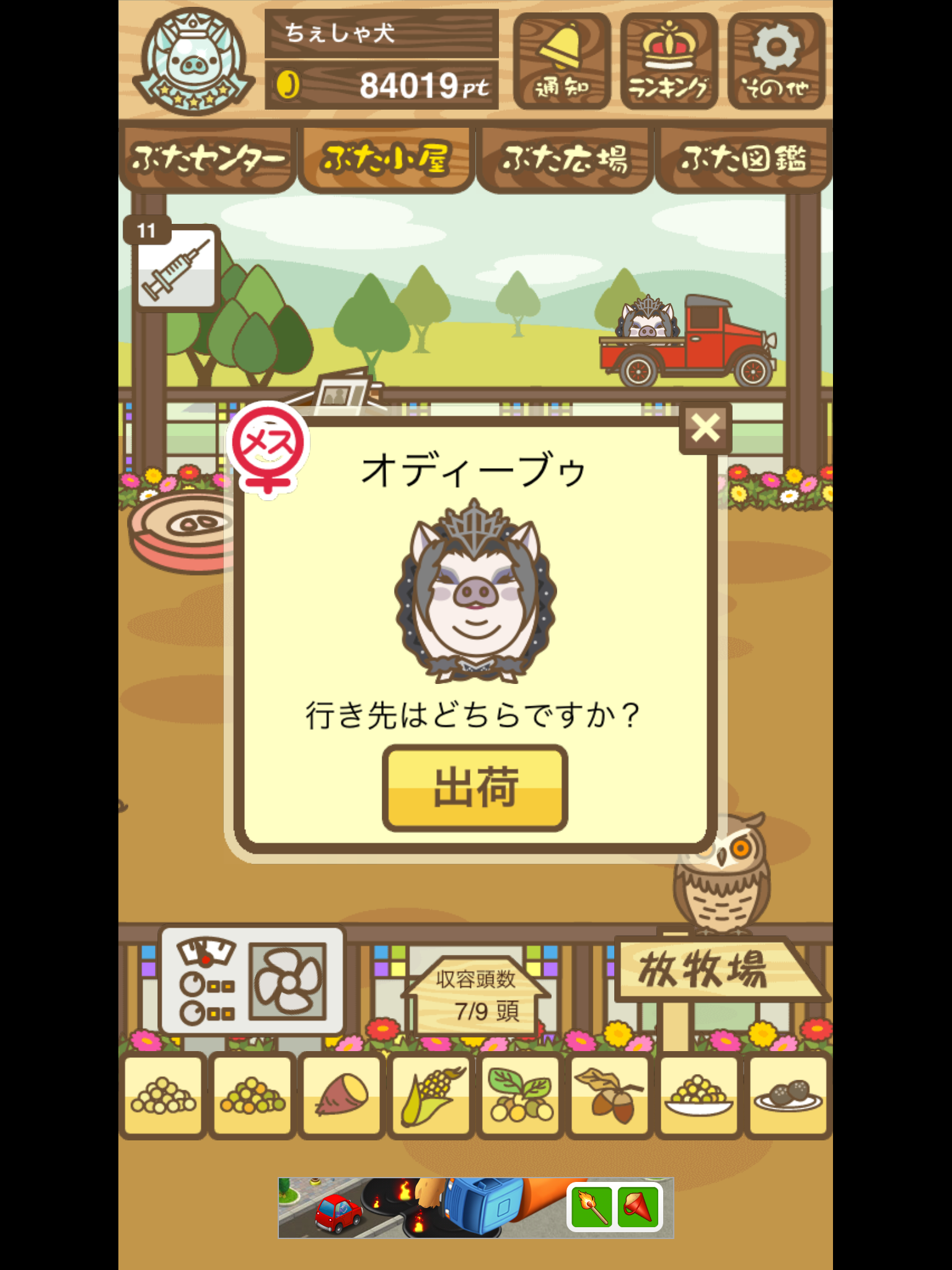Open the ランキング crown menu

tap(669, 62)
